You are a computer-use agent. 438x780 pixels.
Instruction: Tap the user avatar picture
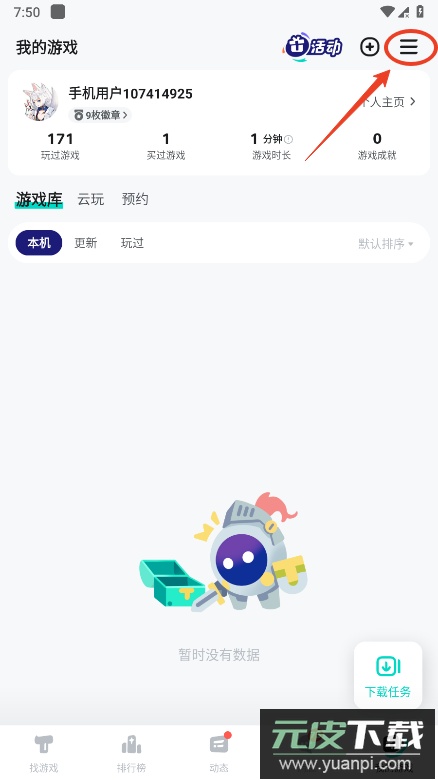41,102
